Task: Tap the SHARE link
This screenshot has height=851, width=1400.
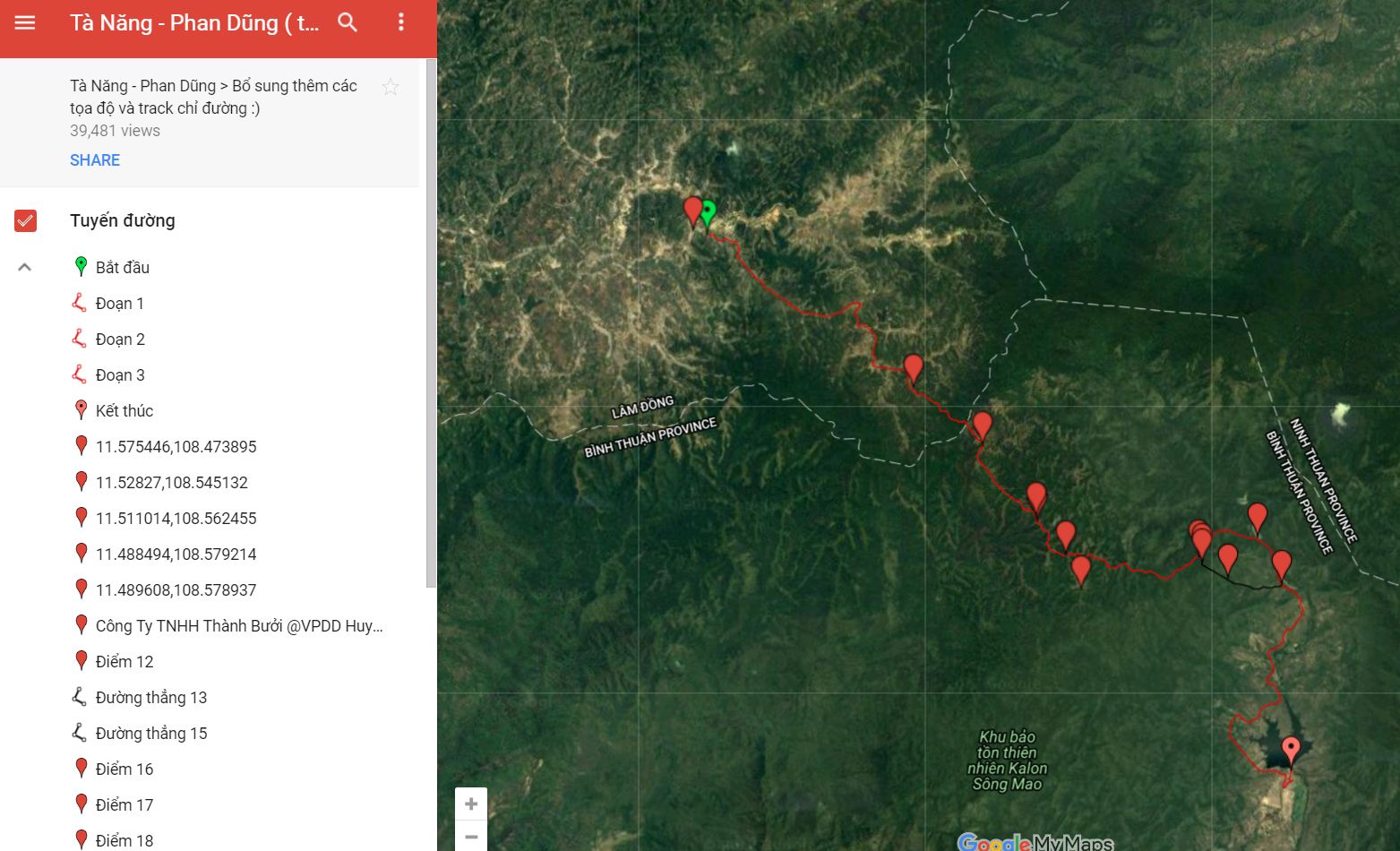Action: pyautogui.click(x=95, y=160)
